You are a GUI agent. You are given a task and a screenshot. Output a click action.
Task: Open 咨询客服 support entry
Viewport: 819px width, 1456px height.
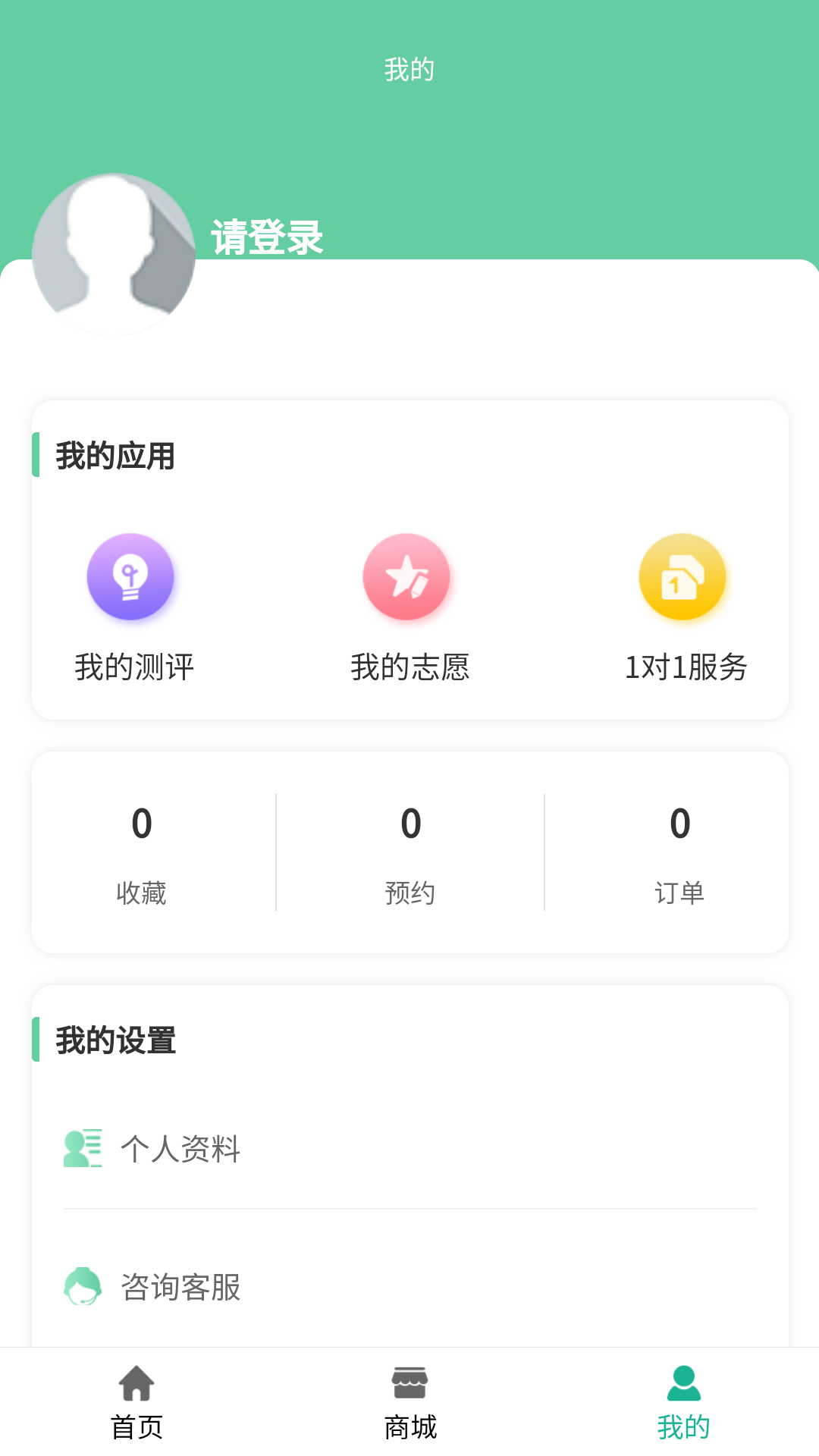181,1287
